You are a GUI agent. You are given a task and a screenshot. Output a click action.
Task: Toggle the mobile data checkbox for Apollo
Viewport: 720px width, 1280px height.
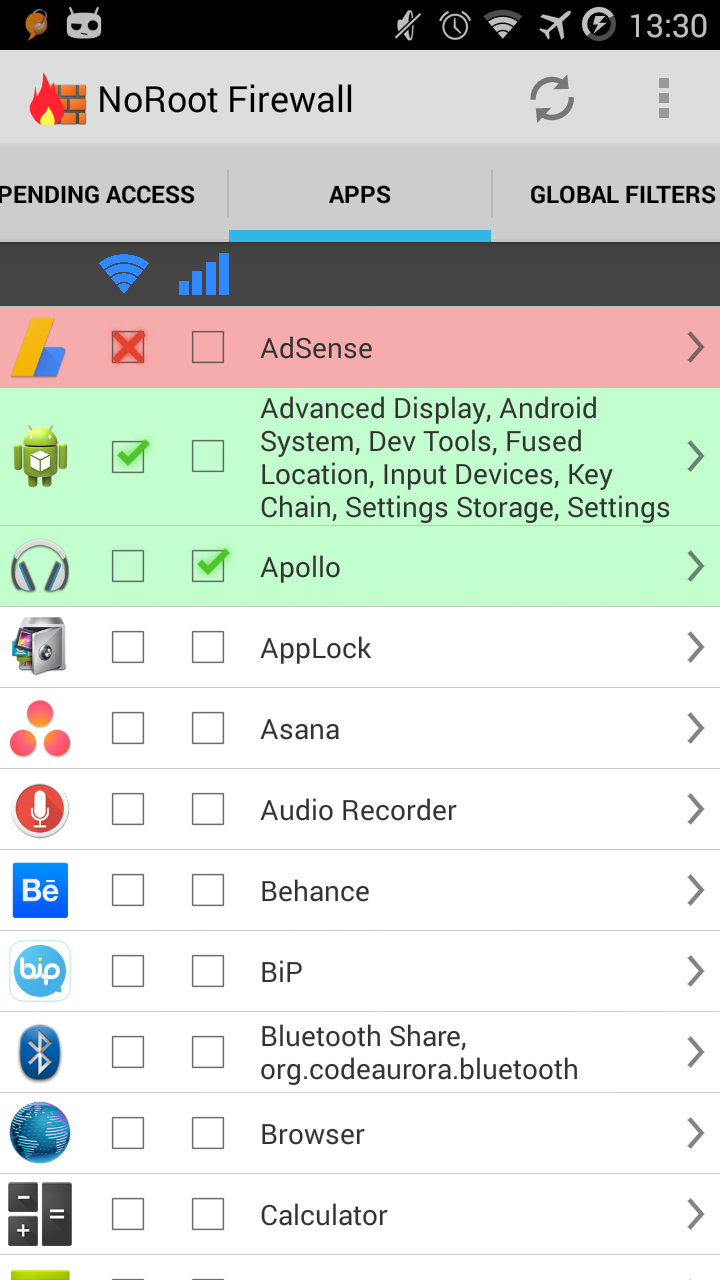(x=208, y=567)
